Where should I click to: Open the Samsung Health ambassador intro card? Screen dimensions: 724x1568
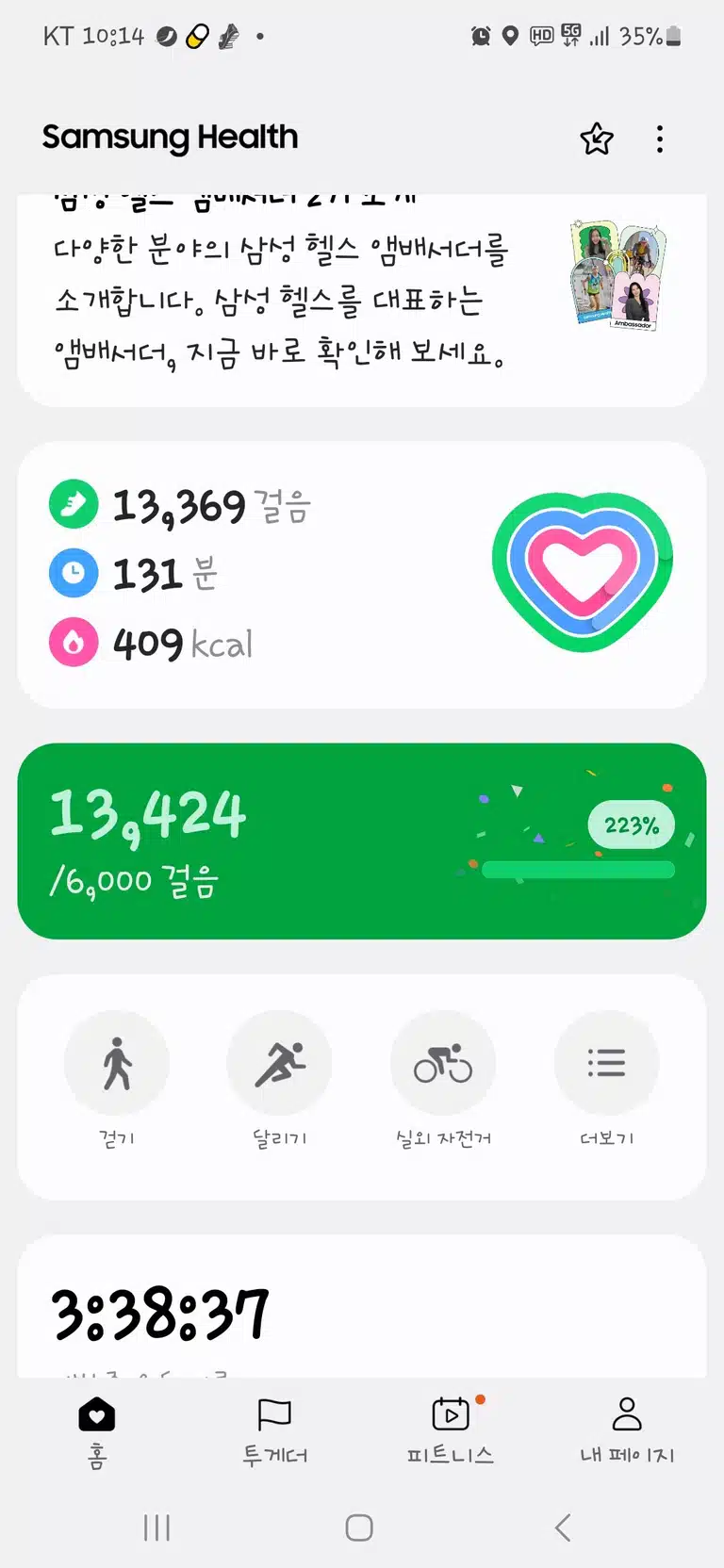(362, 301)
